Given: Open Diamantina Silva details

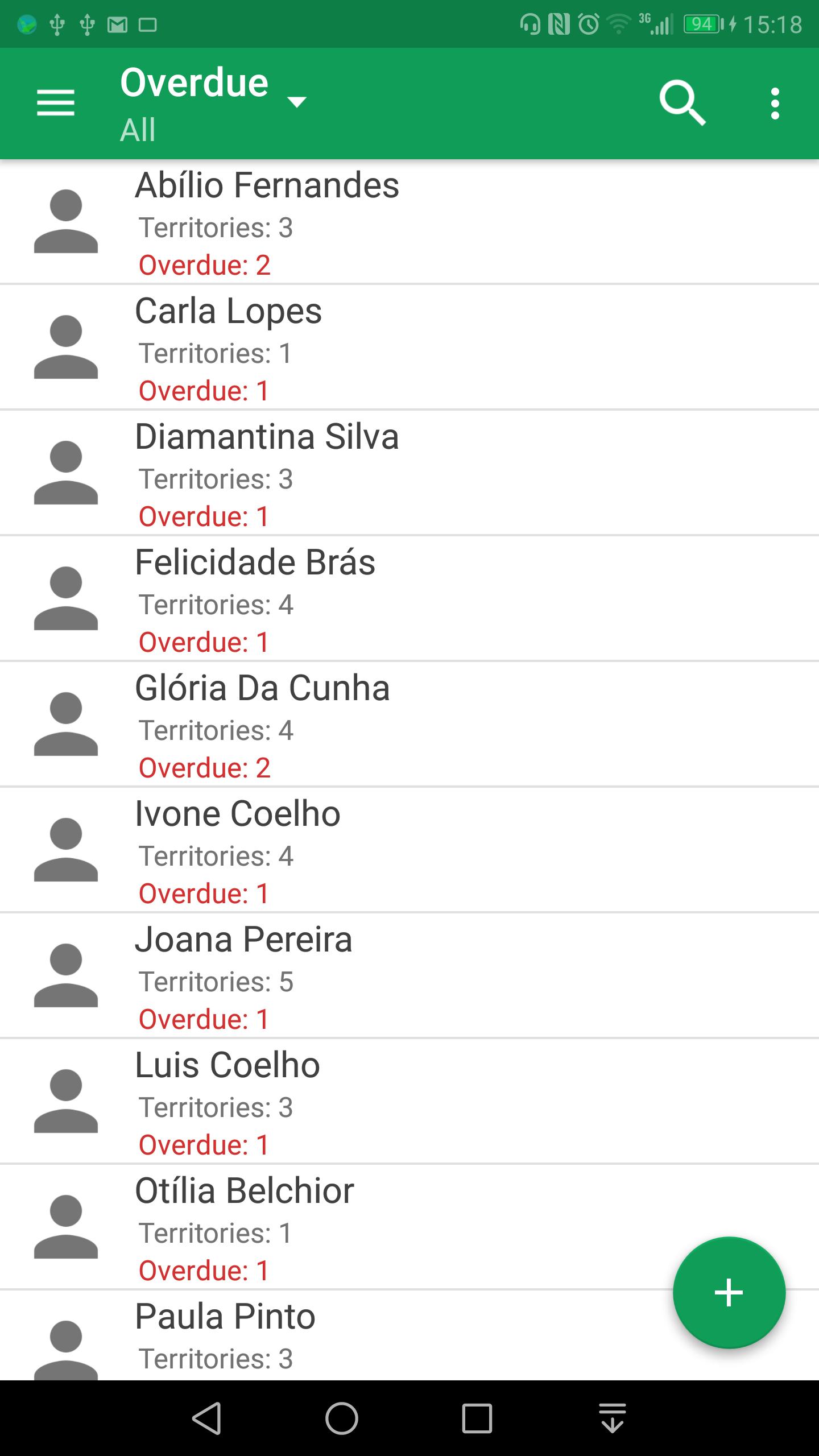Looking at the screenshot, I should point(409,473).
